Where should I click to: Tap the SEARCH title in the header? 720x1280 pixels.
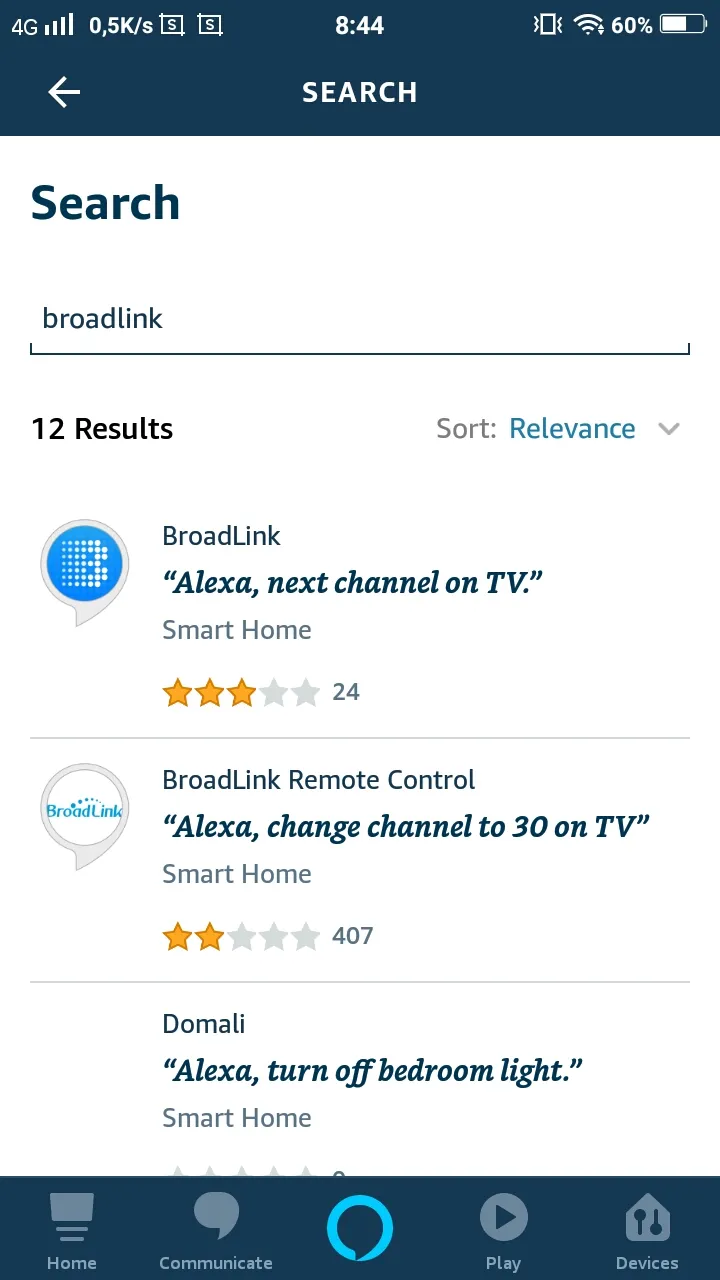pyautogui.click(x=360, y=91)
